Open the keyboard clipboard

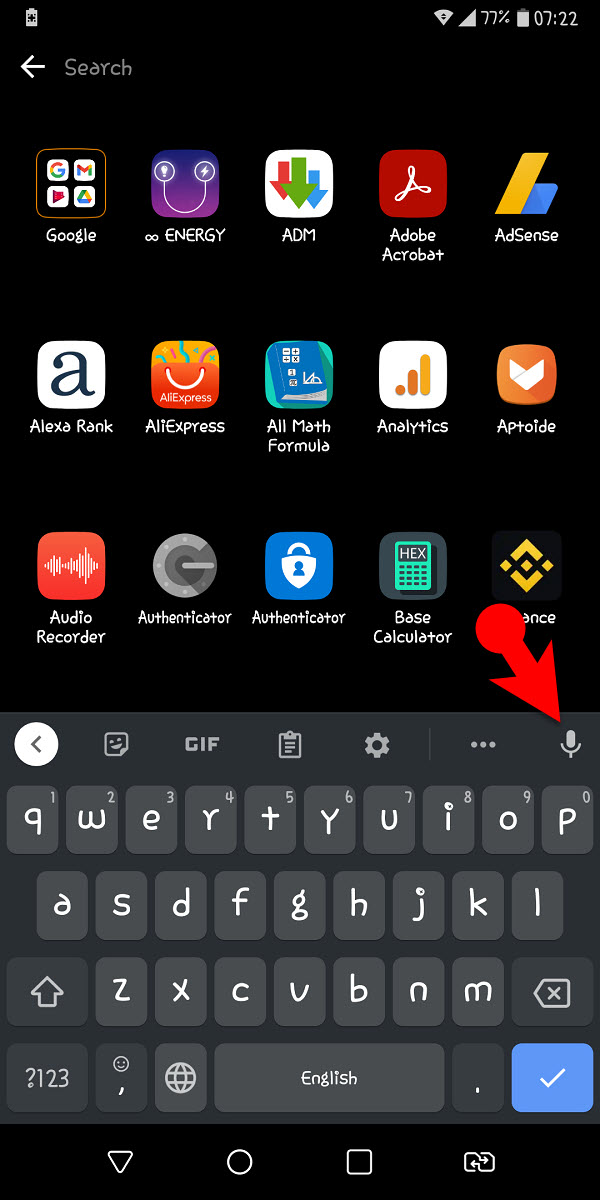click(290, 744)
